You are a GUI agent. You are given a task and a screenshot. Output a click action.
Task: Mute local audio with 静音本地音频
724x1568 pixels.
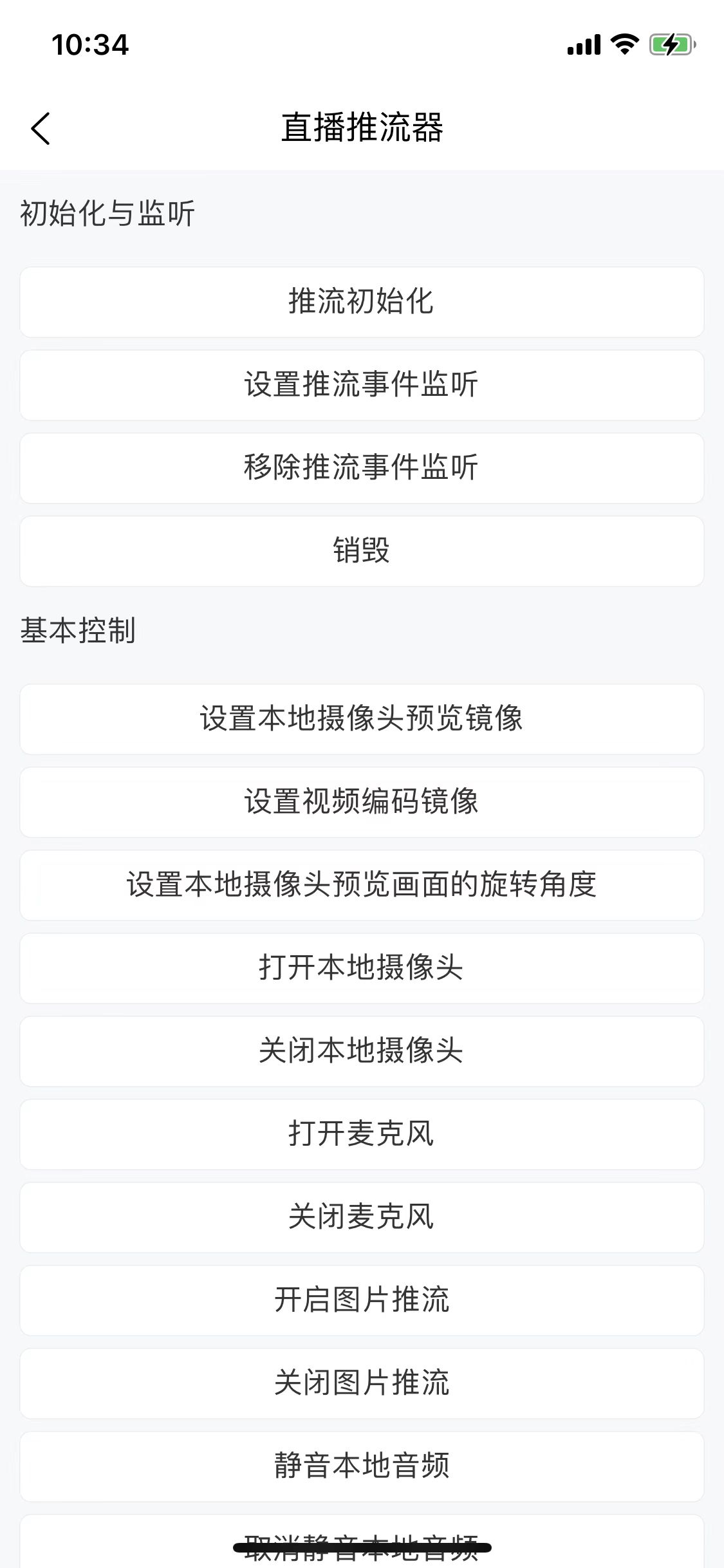[x=362, y=1466]
